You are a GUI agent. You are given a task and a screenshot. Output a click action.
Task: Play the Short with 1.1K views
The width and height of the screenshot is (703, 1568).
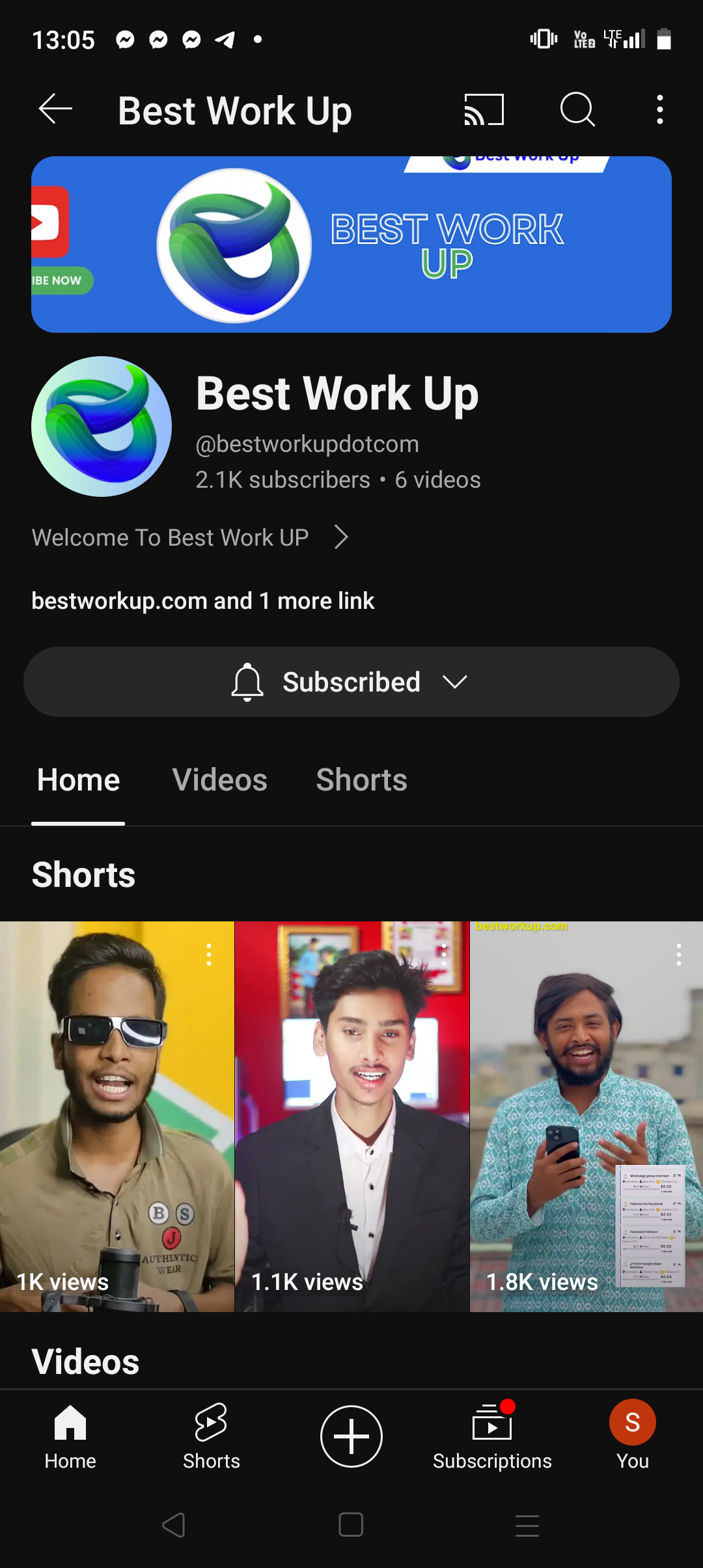pos(351,1116)
